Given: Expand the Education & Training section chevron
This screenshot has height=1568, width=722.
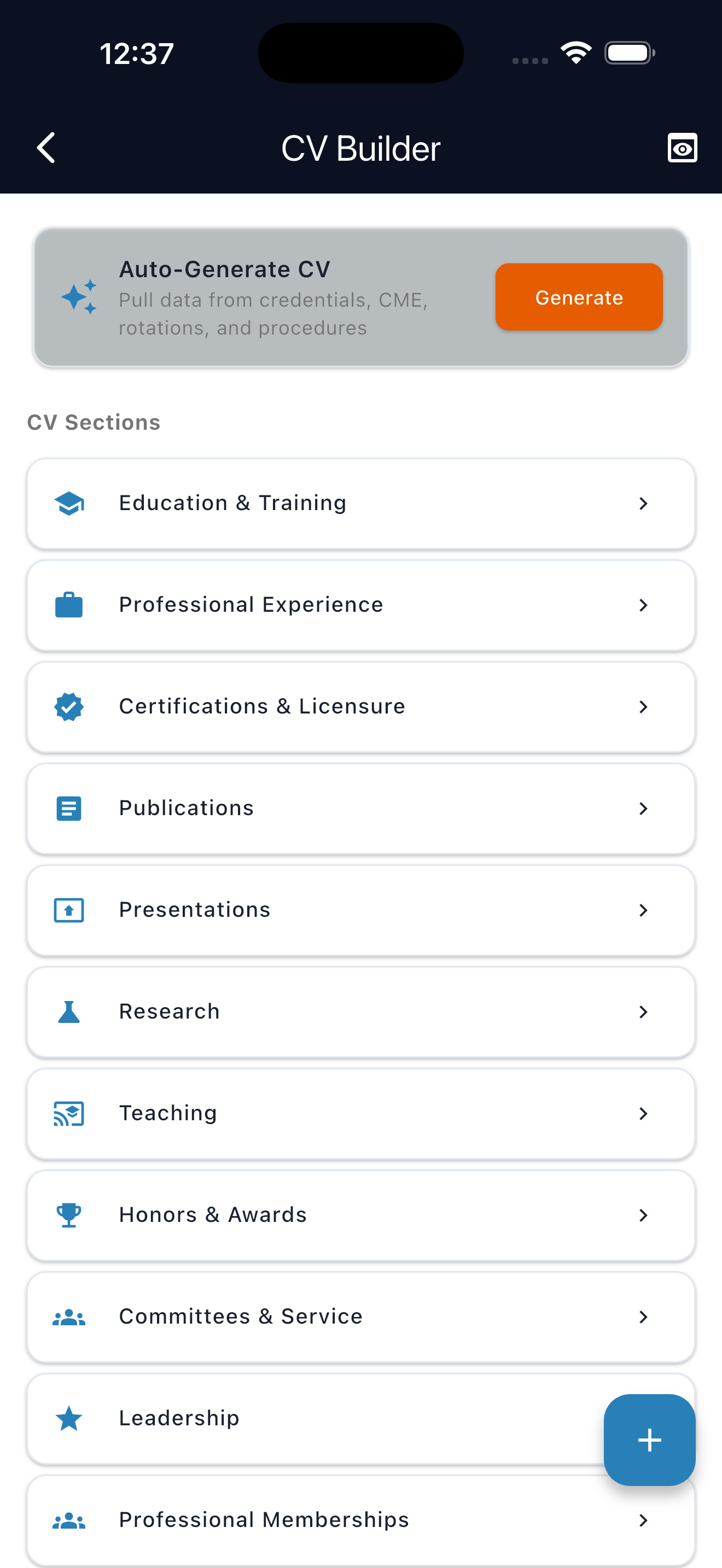Looking at the screenshot, I should click(644, 504).
